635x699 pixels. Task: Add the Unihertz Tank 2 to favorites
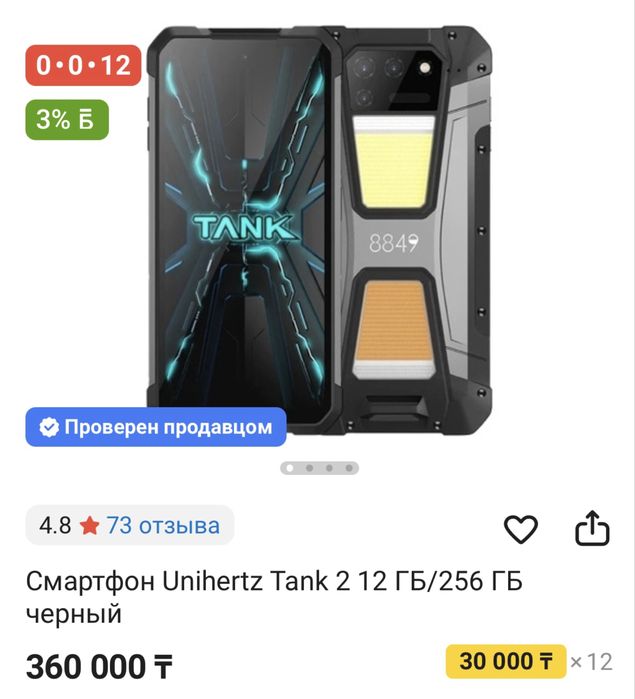point(520,529)
